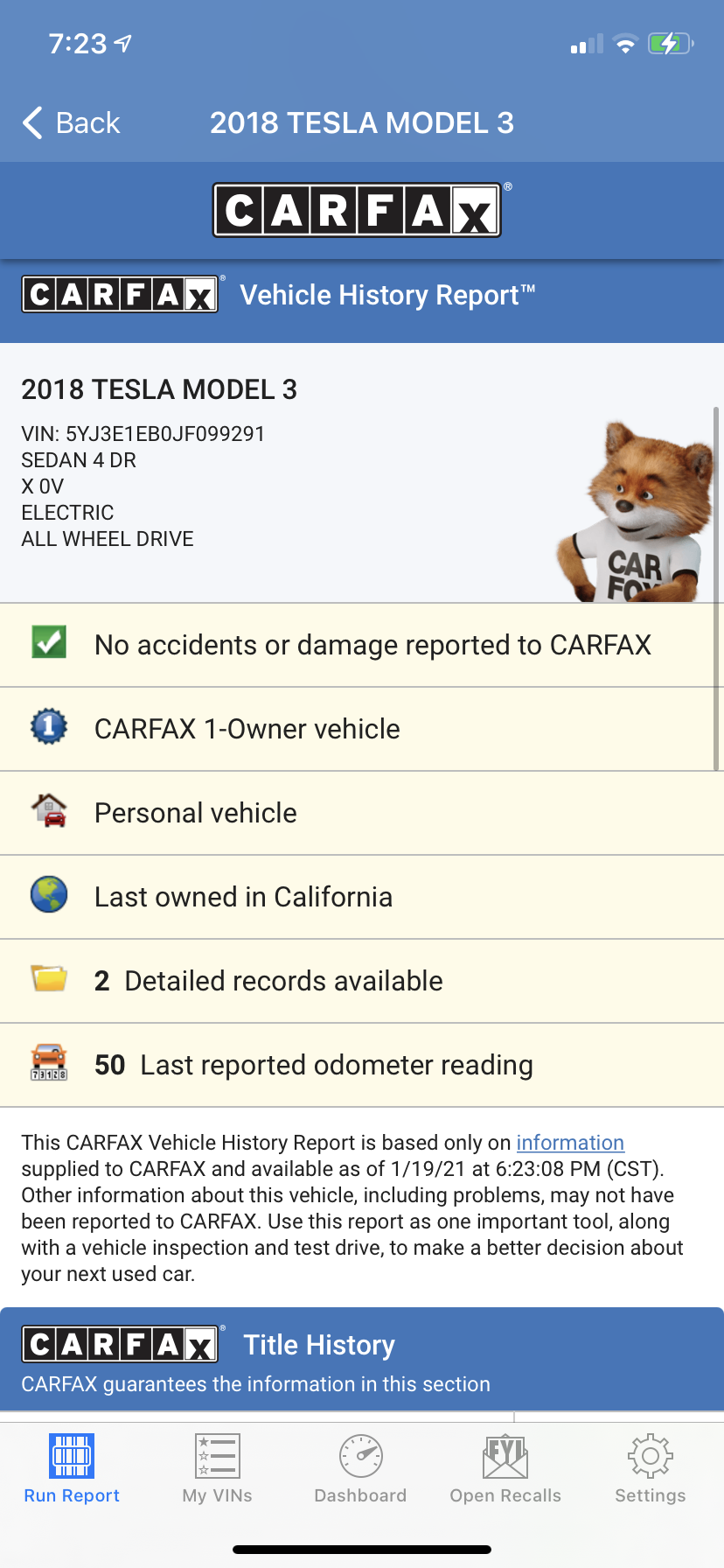Open the underlined information link

click(570, 1143)
